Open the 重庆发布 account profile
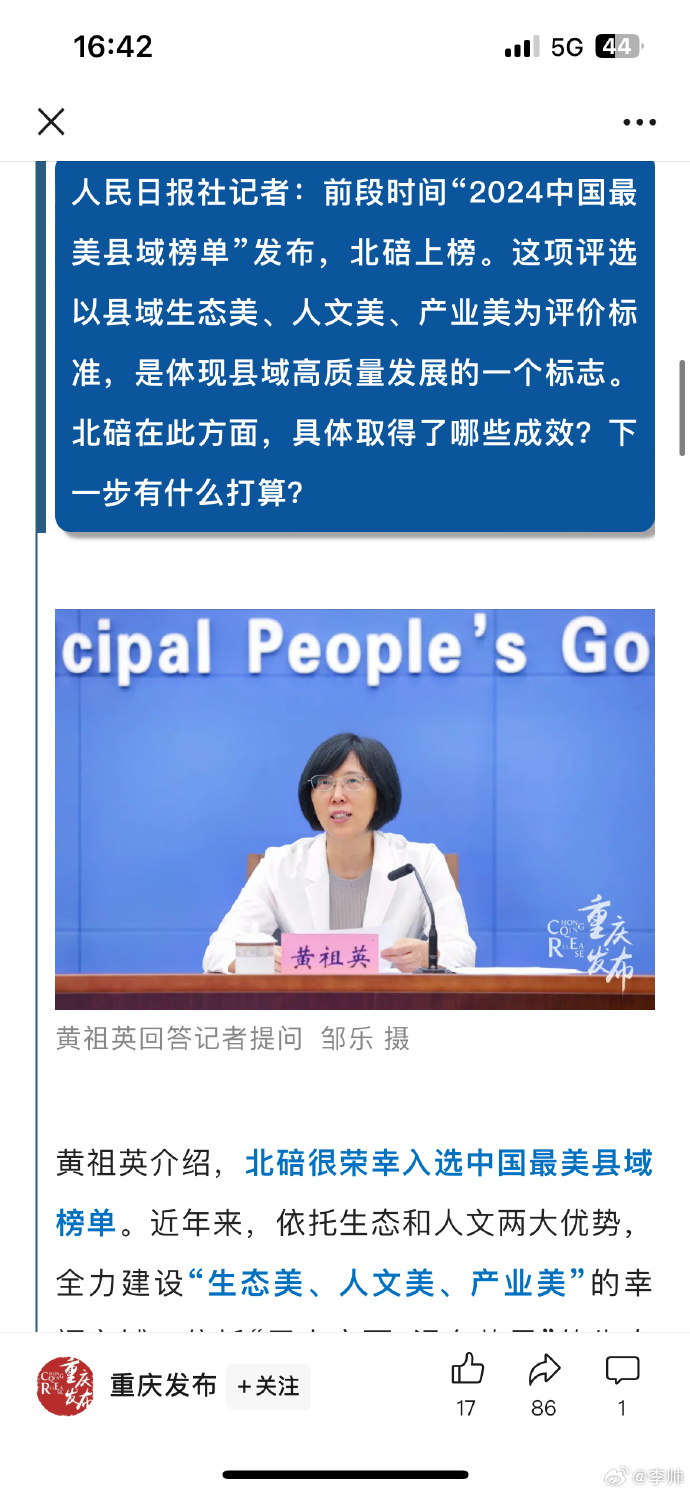The width and height of the screenshot is (690, 1493). [x=66, y=1386]
